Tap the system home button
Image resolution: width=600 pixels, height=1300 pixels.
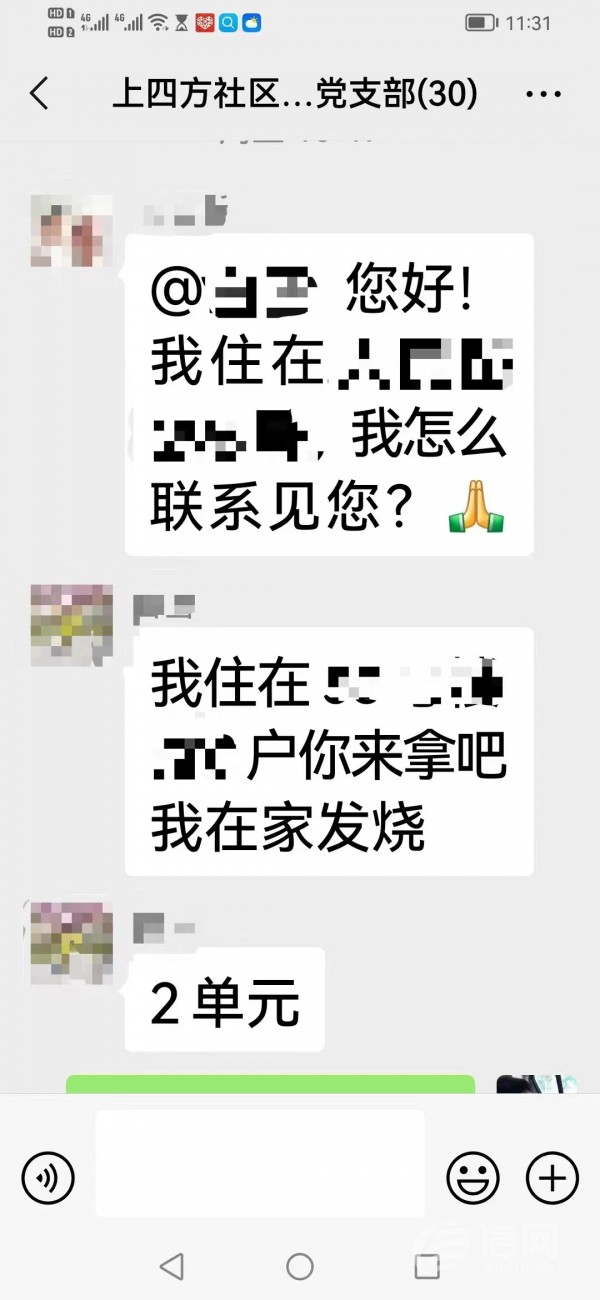pyautogui.click(x=300, y=1267)
